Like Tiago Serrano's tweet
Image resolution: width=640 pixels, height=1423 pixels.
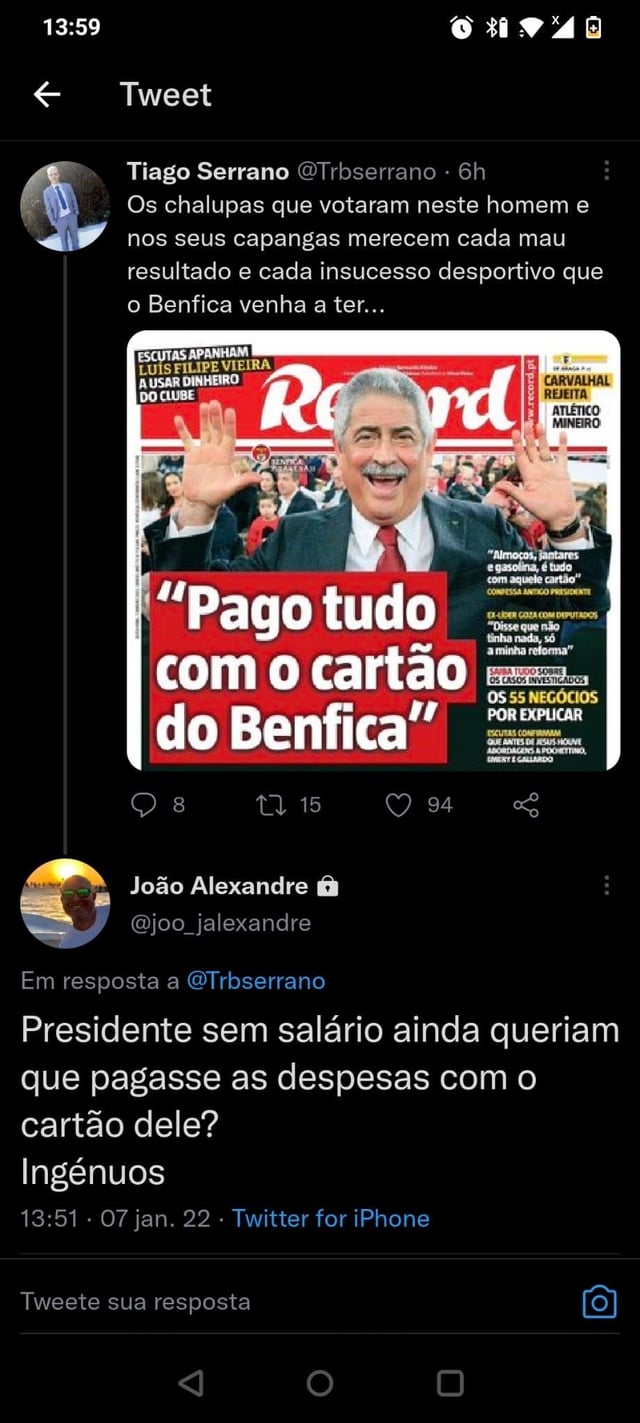point(399,804)
